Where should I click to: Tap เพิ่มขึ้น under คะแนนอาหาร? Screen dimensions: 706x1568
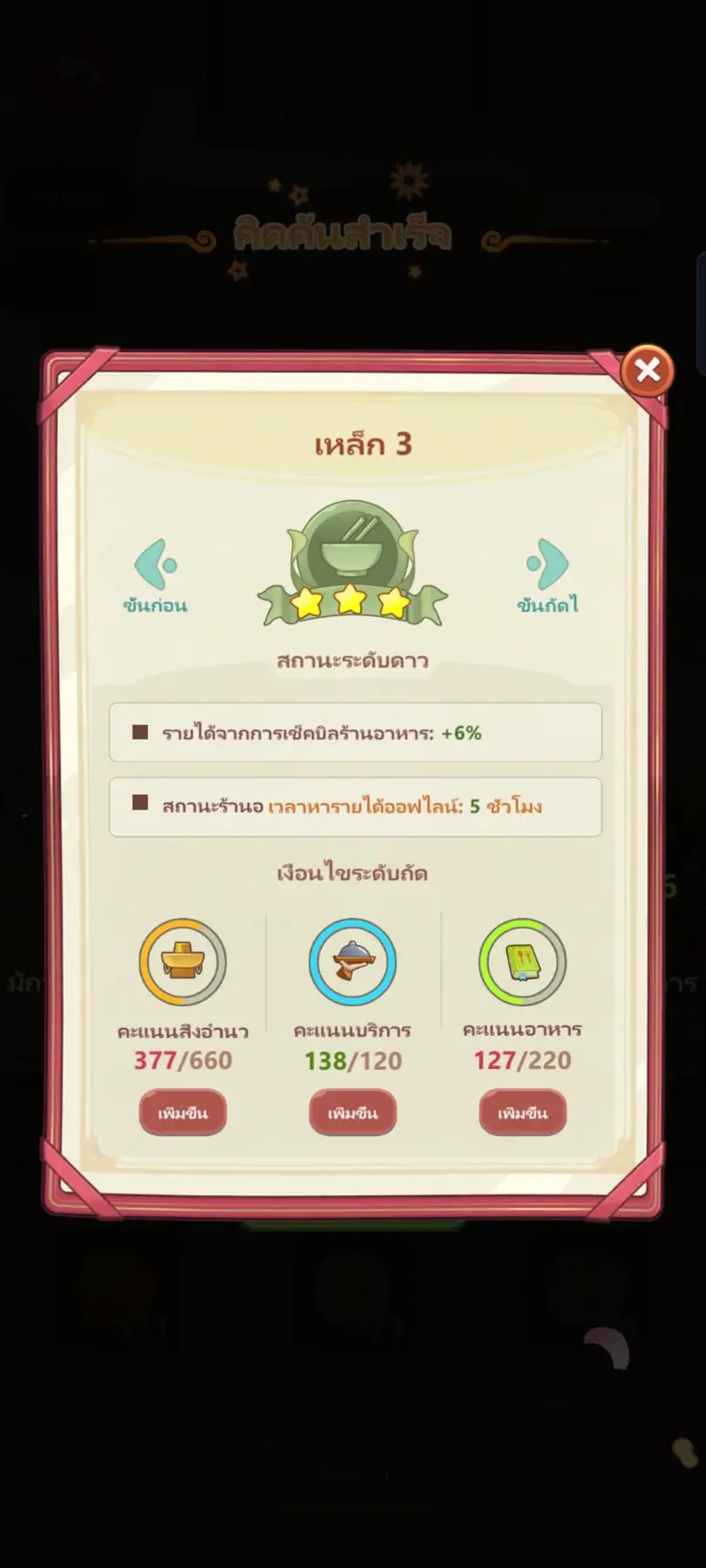522,1112
